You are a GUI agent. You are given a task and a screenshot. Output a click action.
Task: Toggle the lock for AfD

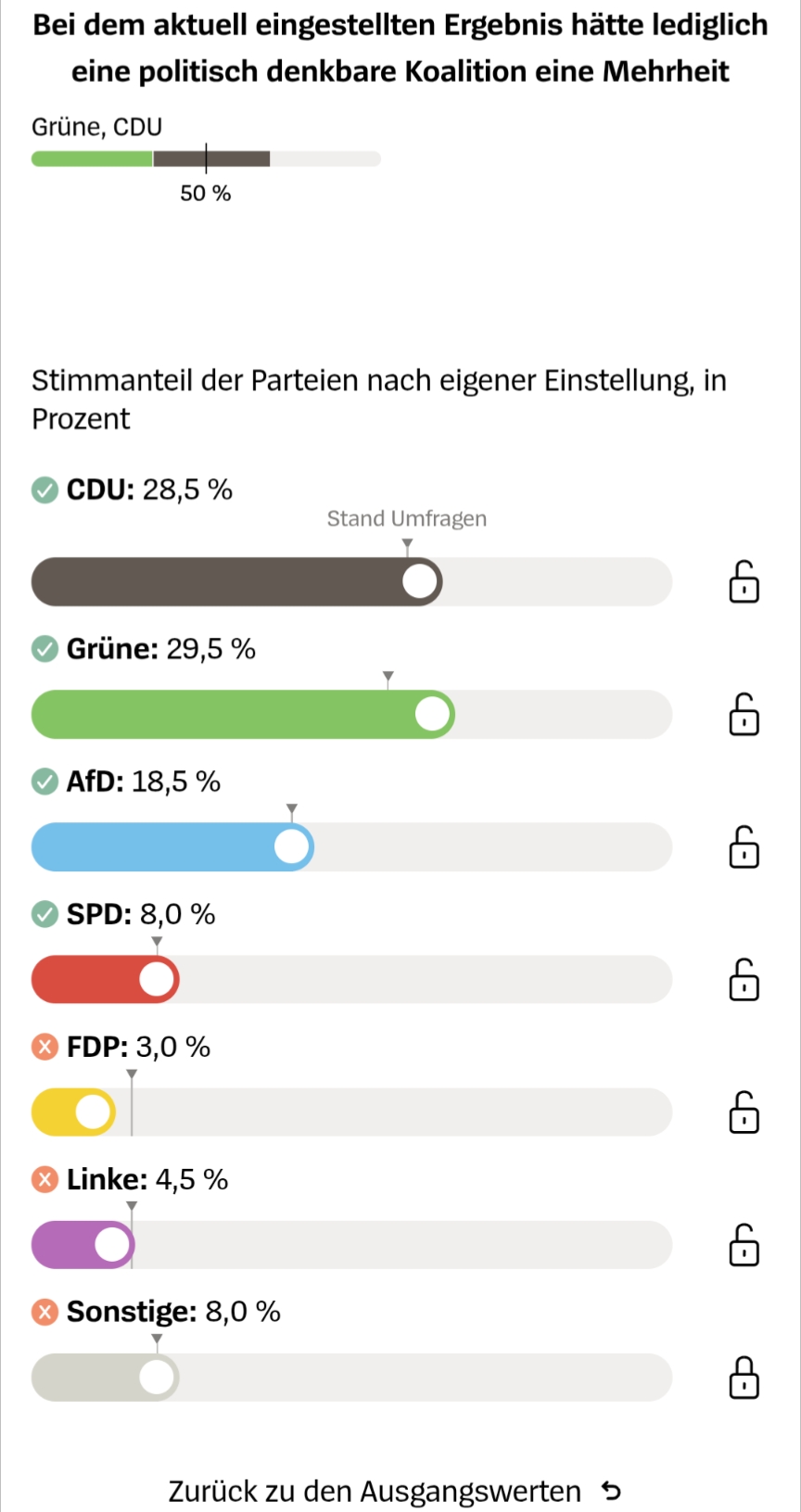point(744,847)
